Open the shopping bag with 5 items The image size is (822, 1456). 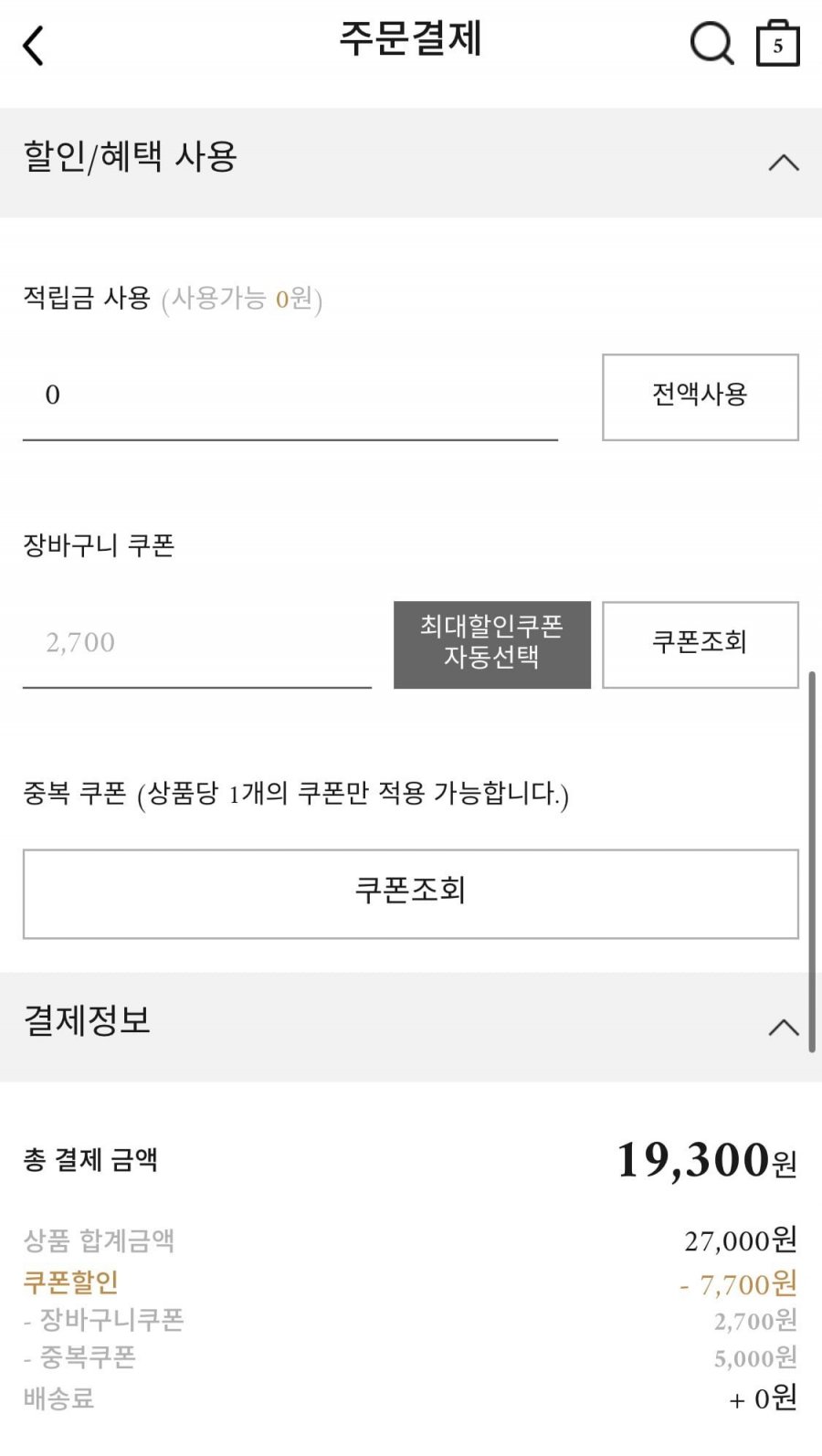click(x=778, y=44)
